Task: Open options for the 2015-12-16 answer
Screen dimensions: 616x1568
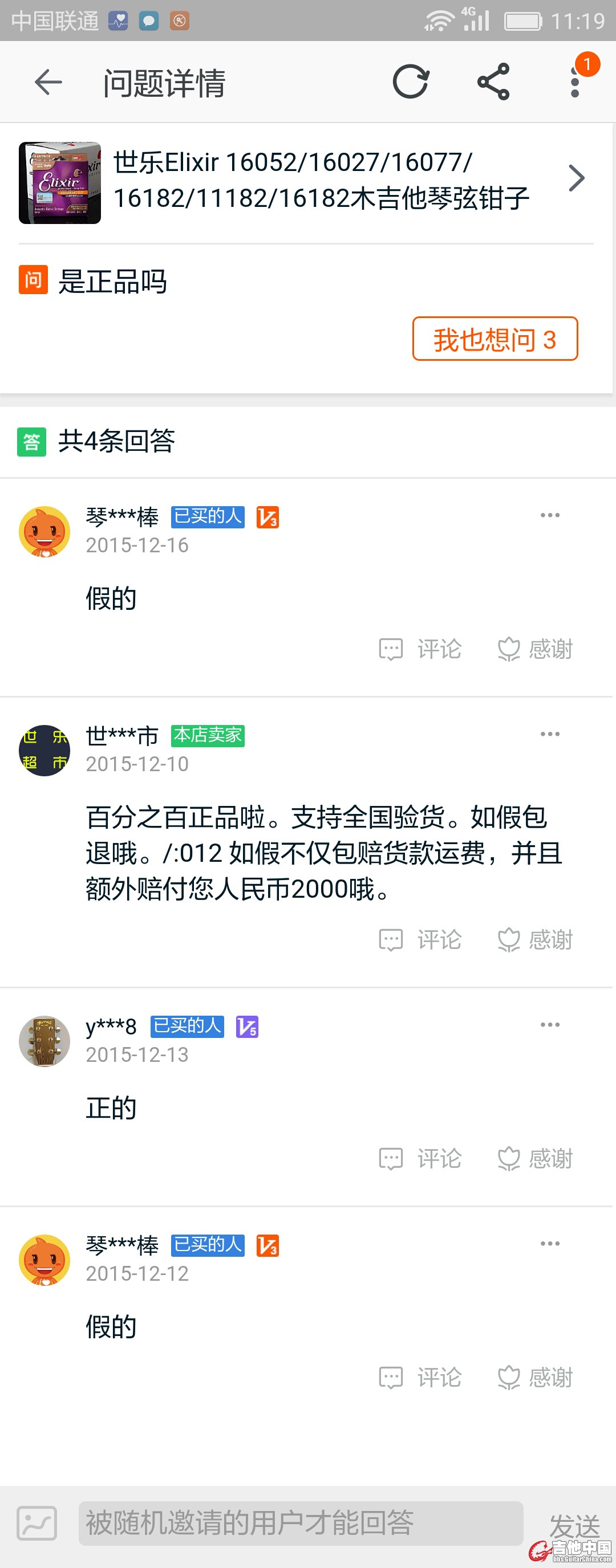Action: click(550, 516)
